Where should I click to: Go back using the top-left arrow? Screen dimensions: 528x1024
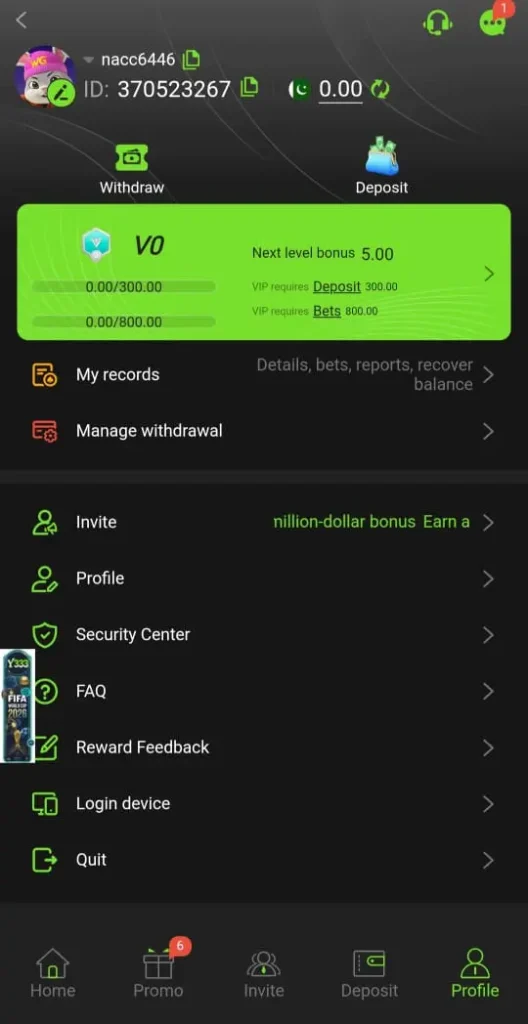(x=21, y=20)
